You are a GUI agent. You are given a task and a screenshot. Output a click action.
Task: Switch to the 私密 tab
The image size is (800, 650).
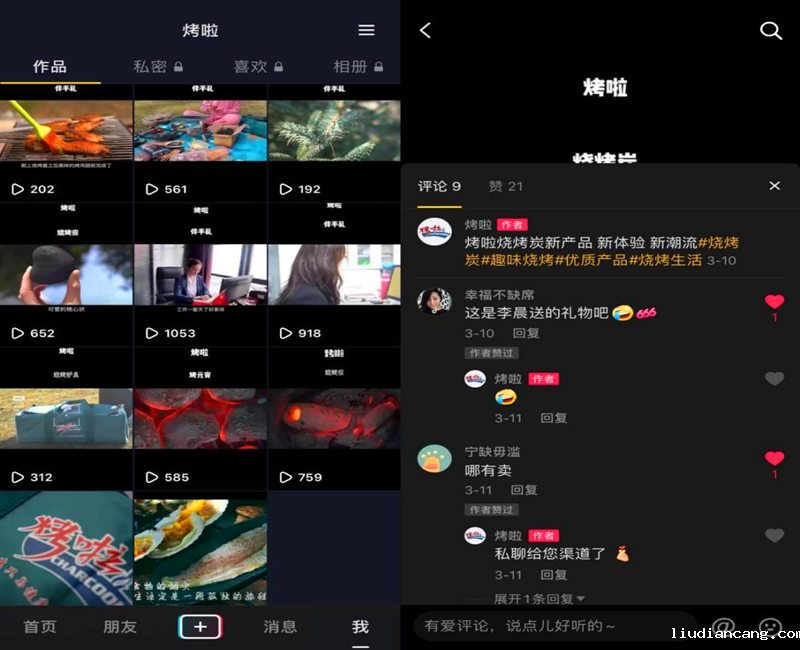pos(157,67)
